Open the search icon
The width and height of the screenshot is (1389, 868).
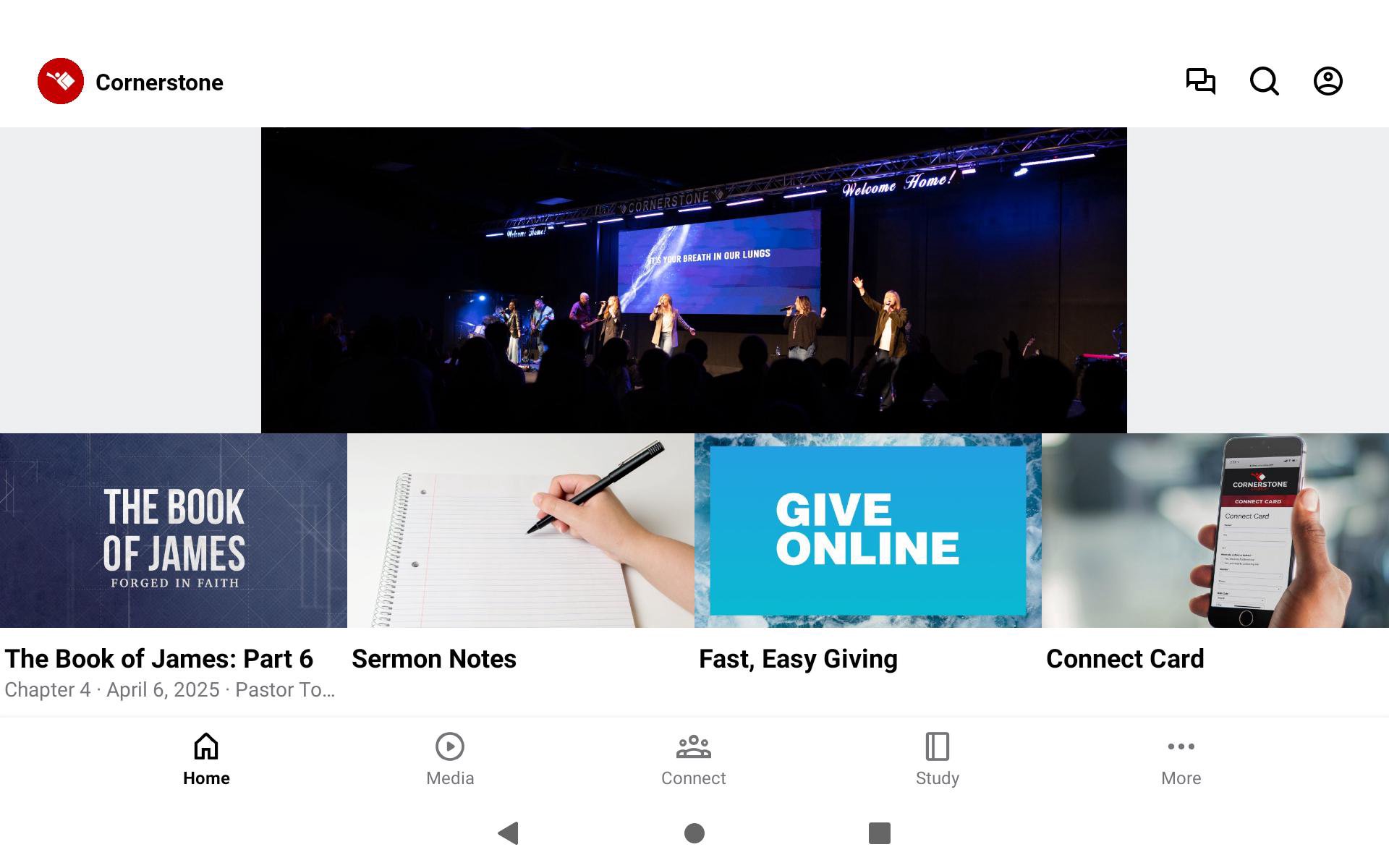1264,81
